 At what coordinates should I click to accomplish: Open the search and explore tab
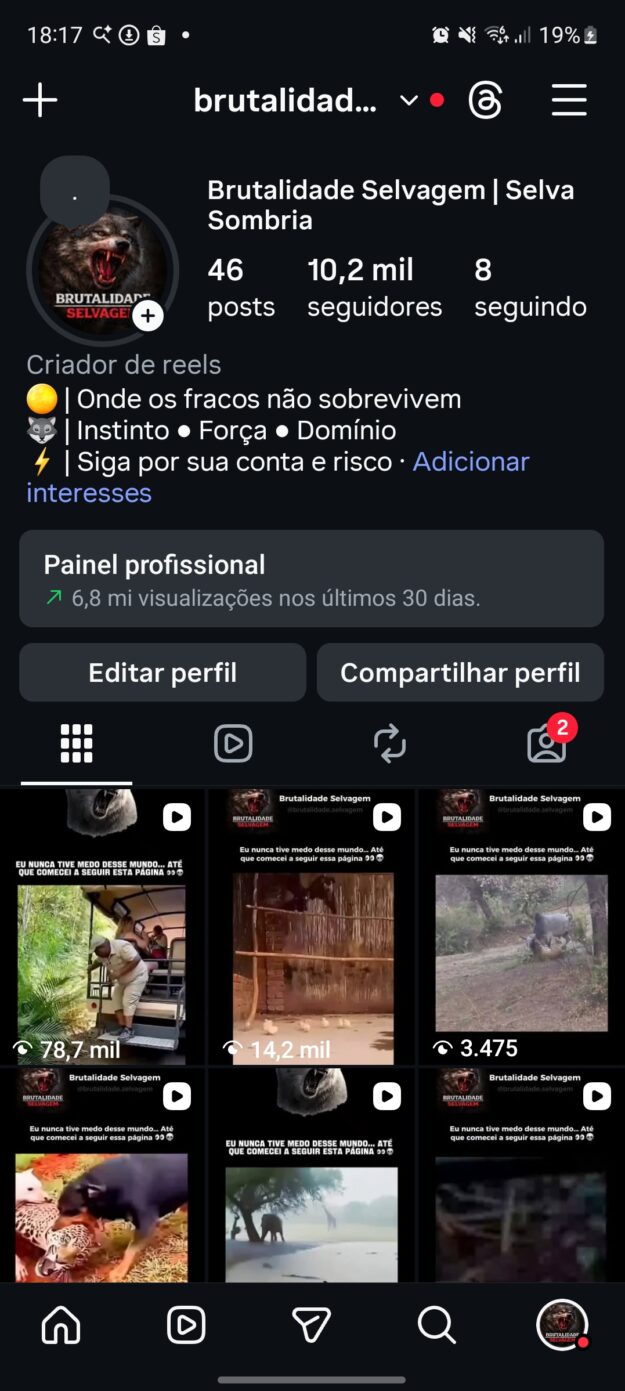[436, 1325]
